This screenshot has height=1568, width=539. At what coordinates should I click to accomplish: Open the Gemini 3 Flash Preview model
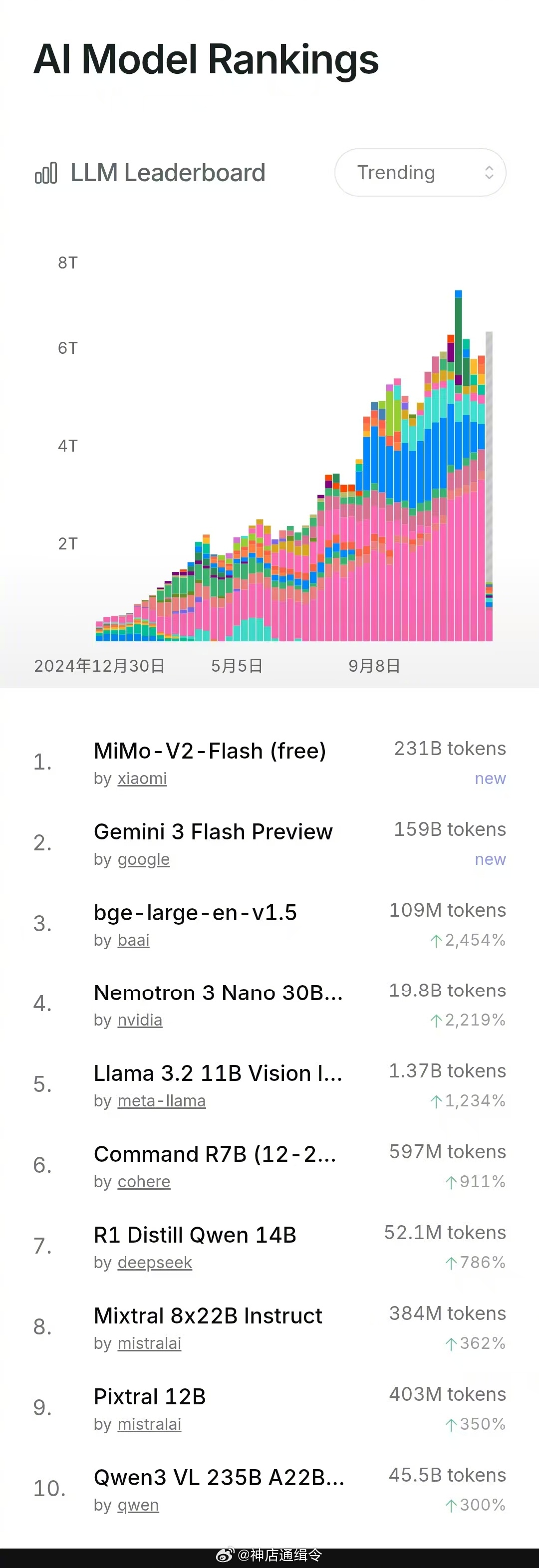213,831
